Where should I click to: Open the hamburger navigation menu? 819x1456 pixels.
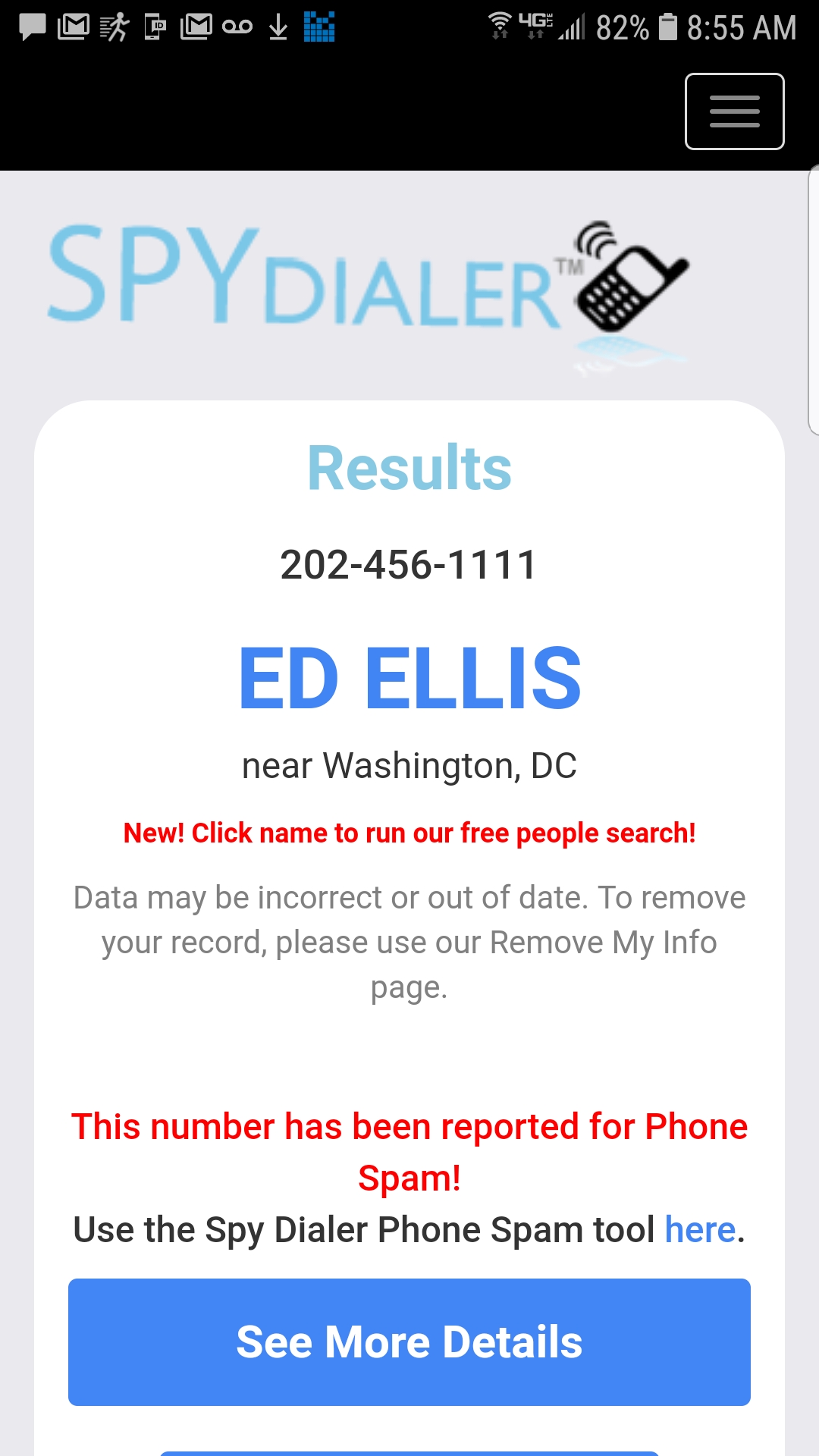[x=734, y=111]
